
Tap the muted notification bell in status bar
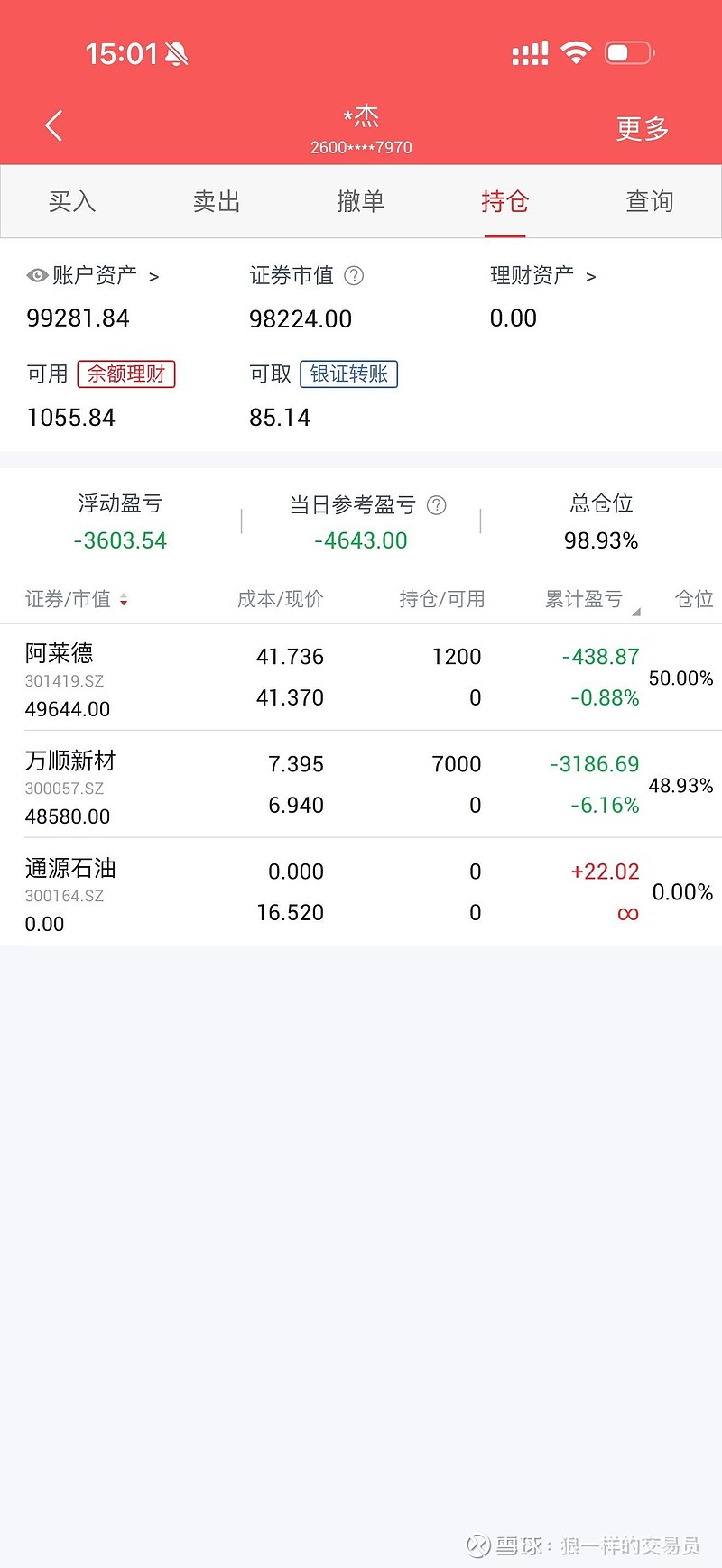(x=177, y=53)
